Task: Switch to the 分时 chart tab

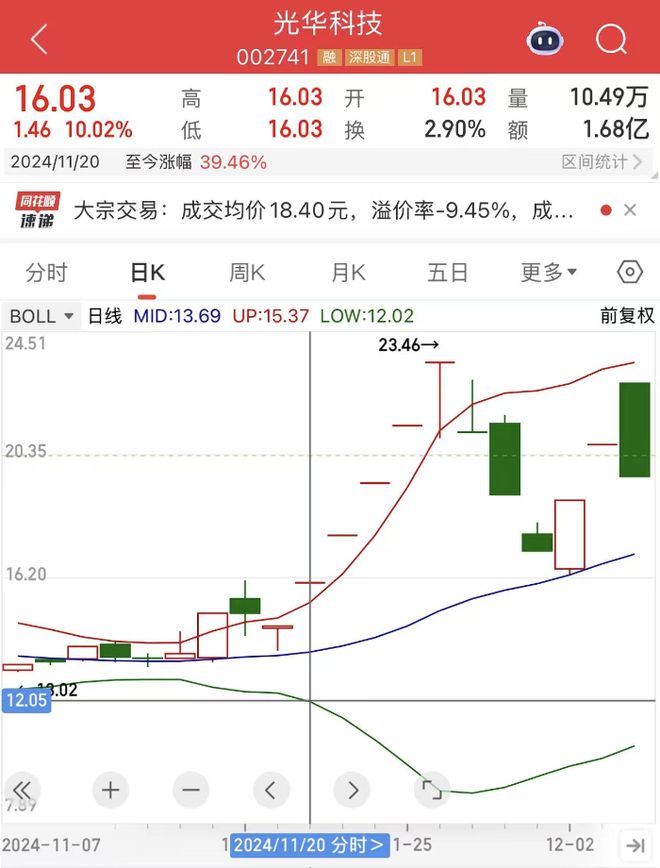Action: tap(46, 272)
